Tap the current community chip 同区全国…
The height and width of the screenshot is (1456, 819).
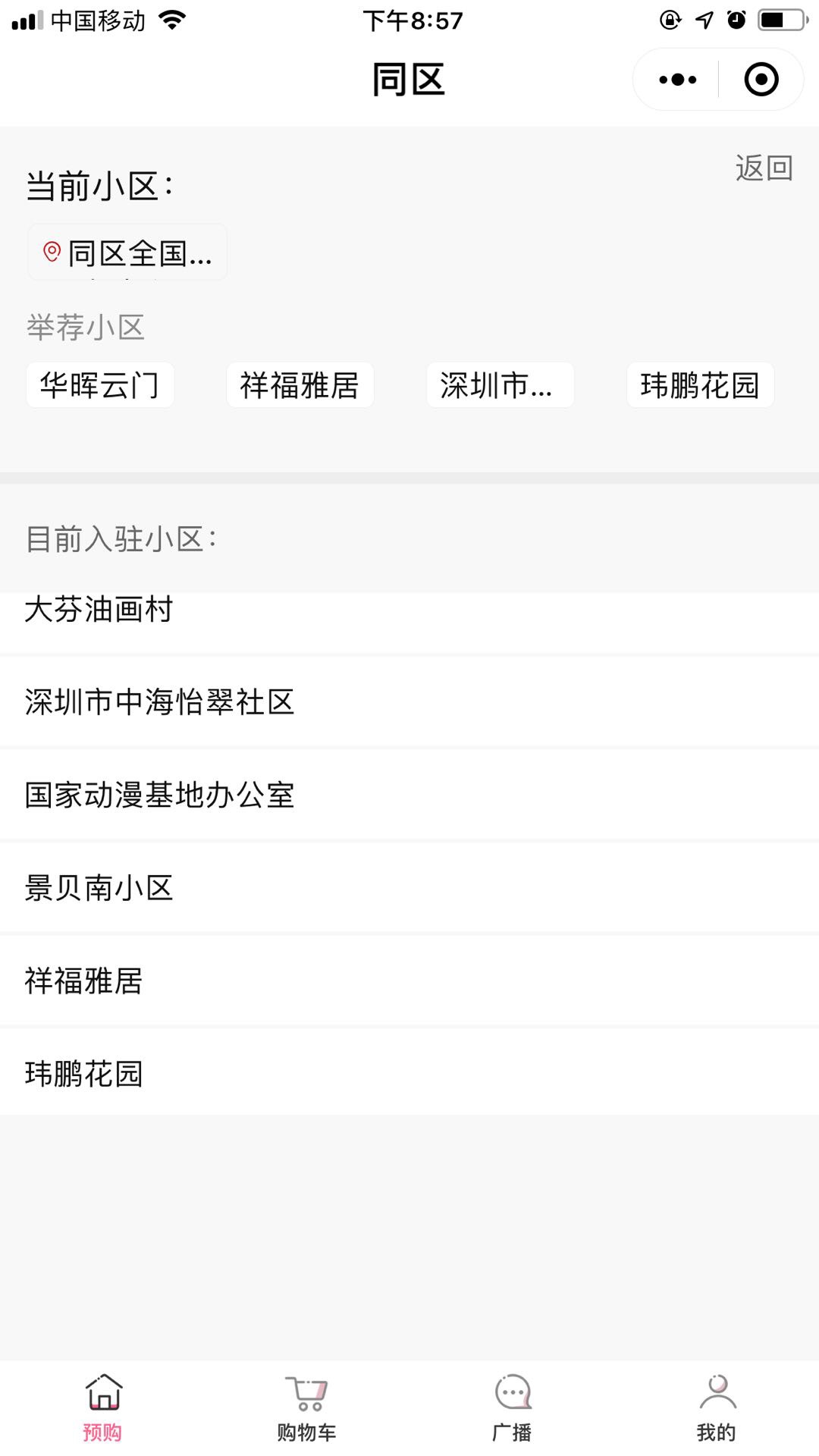[127, 253]
